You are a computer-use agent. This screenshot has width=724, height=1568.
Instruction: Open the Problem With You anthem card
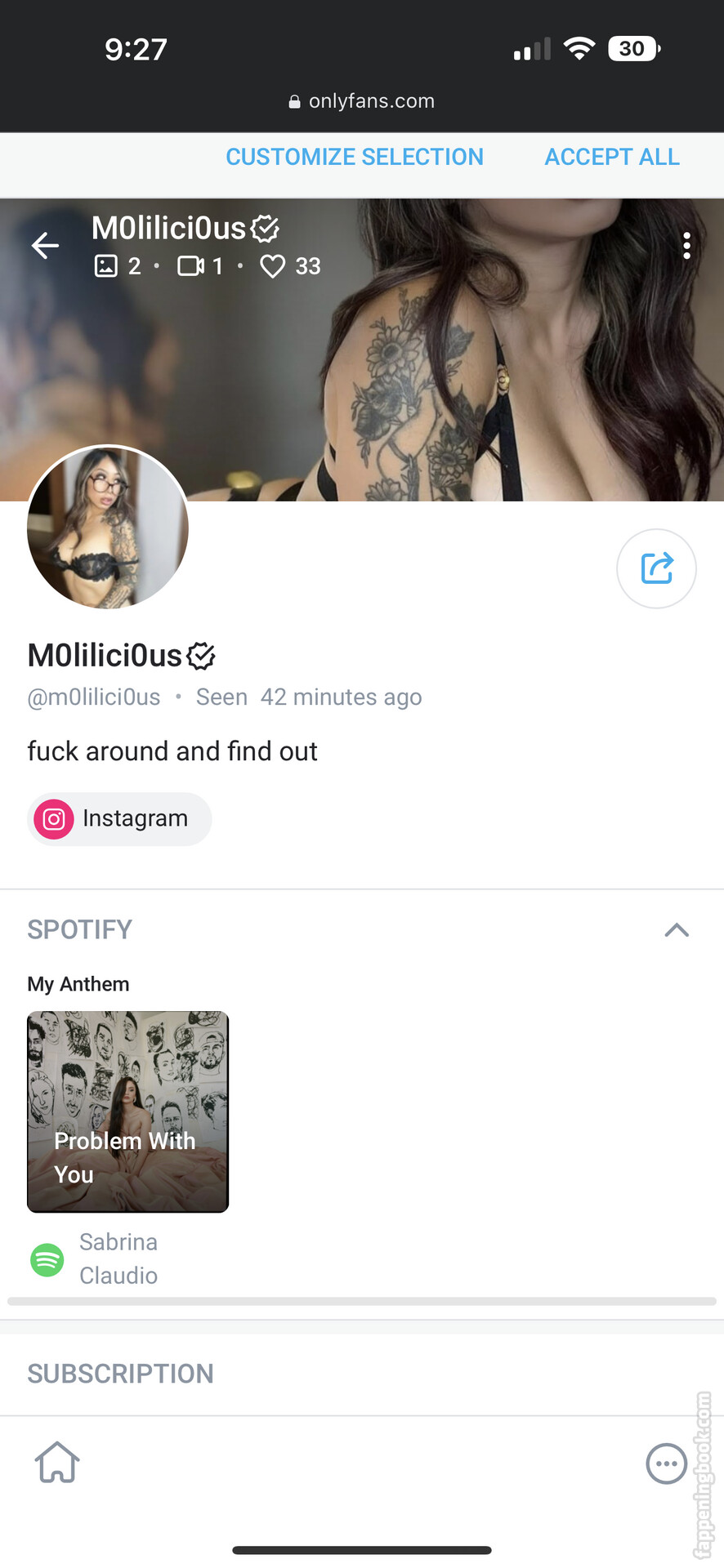click(x=128, y=1111)
